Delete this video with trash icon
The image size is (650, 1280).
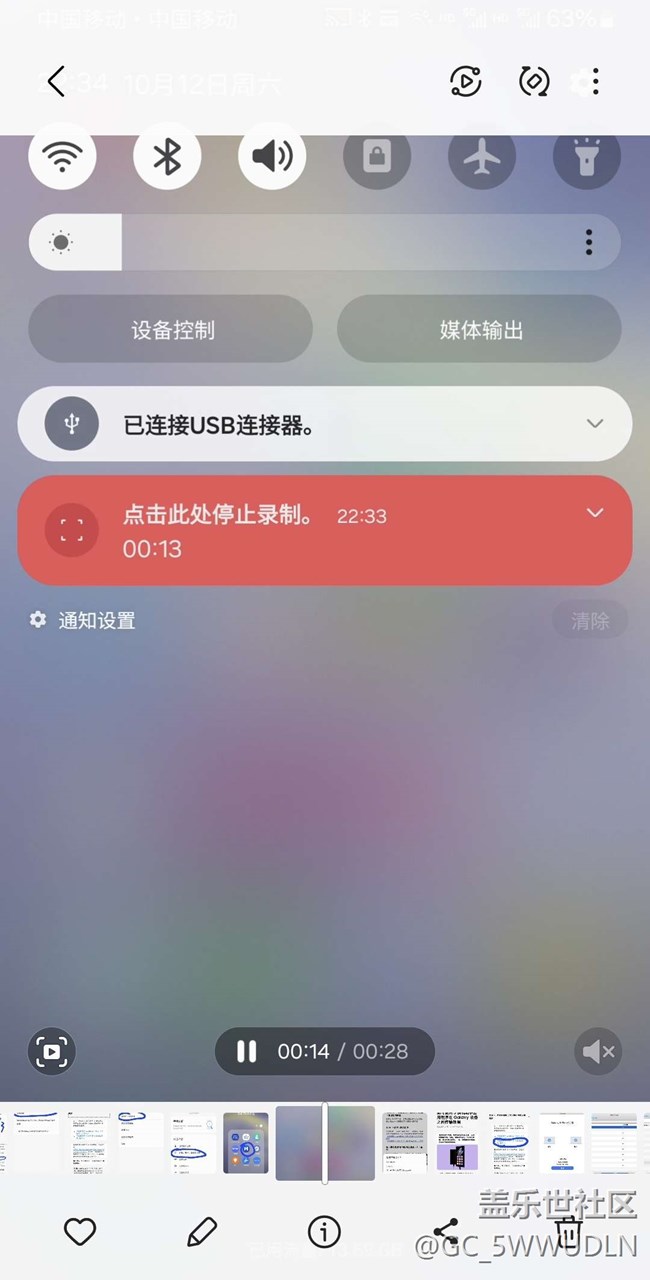tap(568, 1232)
